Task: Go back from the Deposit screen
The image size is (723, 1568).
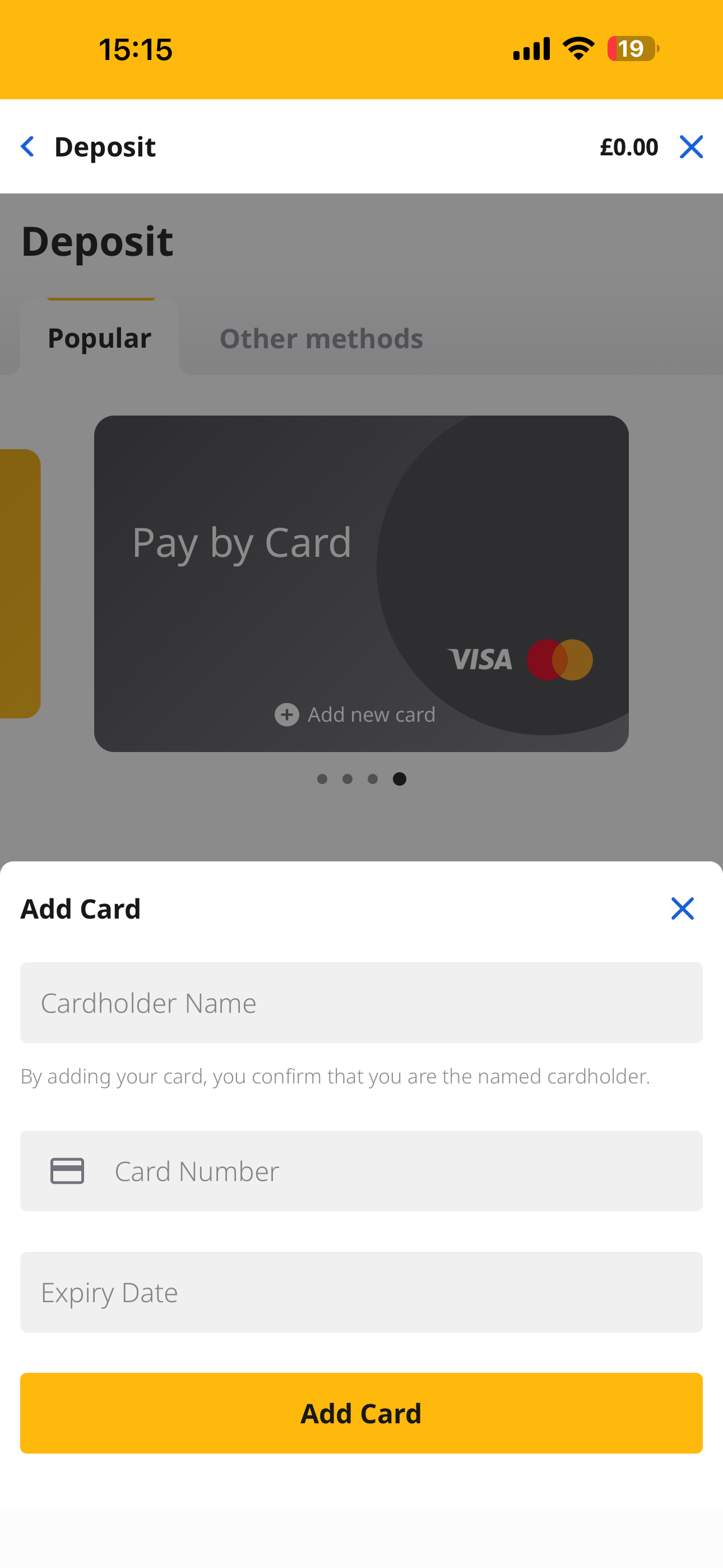Action: (x=27, y=147)
